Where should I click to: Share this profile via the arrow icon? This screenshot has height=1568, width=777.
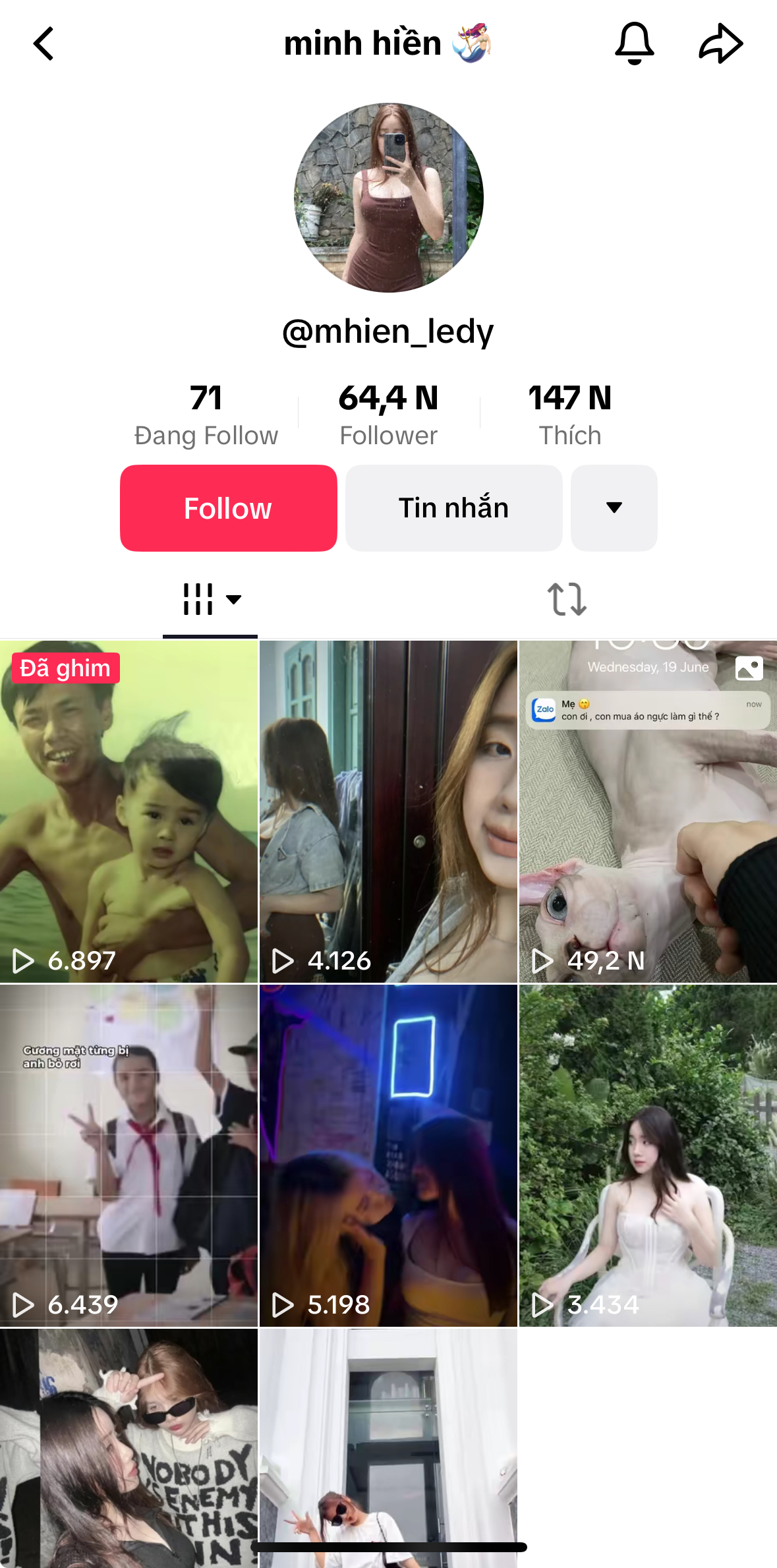click(x=720, y=44)
